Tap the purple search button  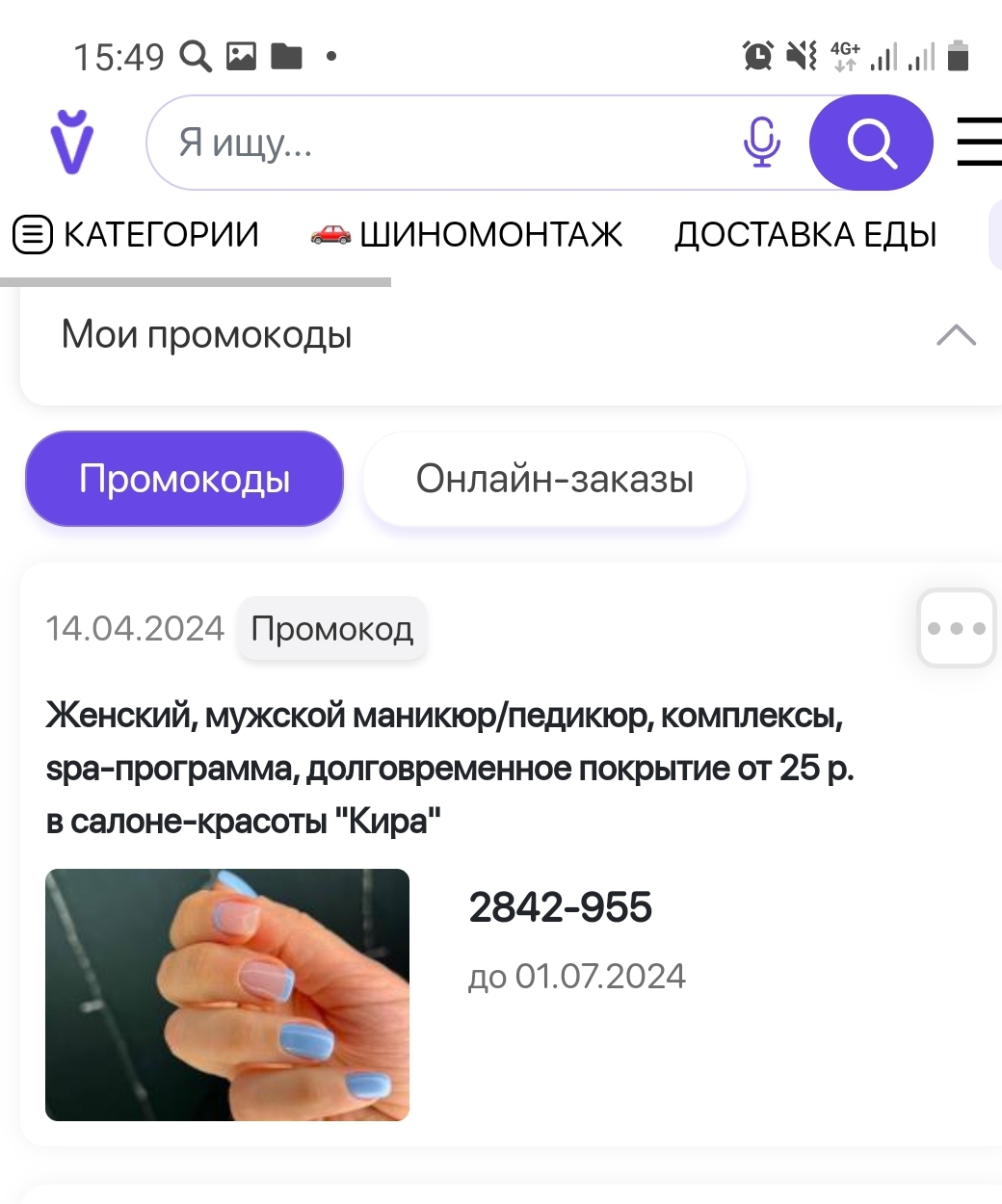point(871,143)
